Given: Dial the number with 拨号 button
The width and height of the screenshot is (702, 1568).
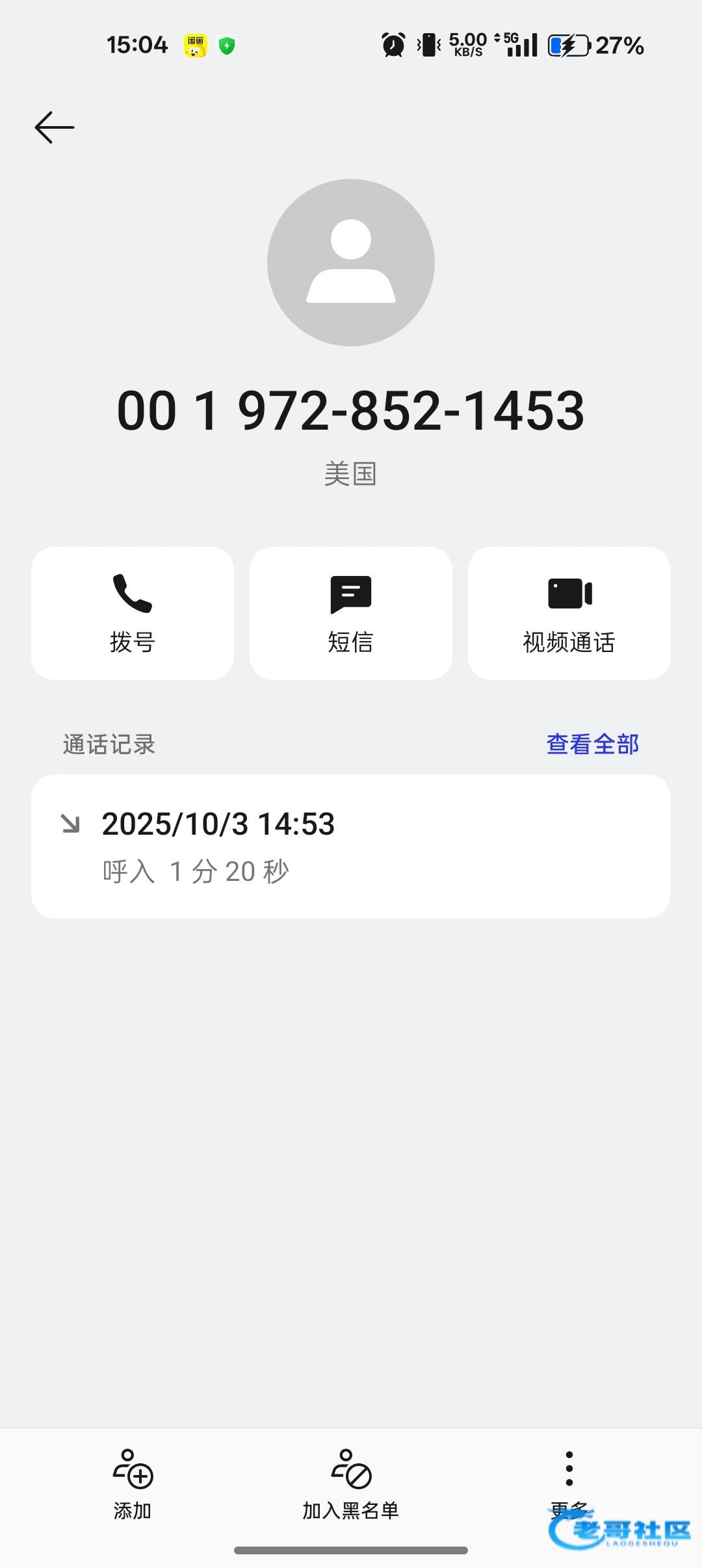Looking at the screenshot, I should pyautogui.click(x=133, y=613).
